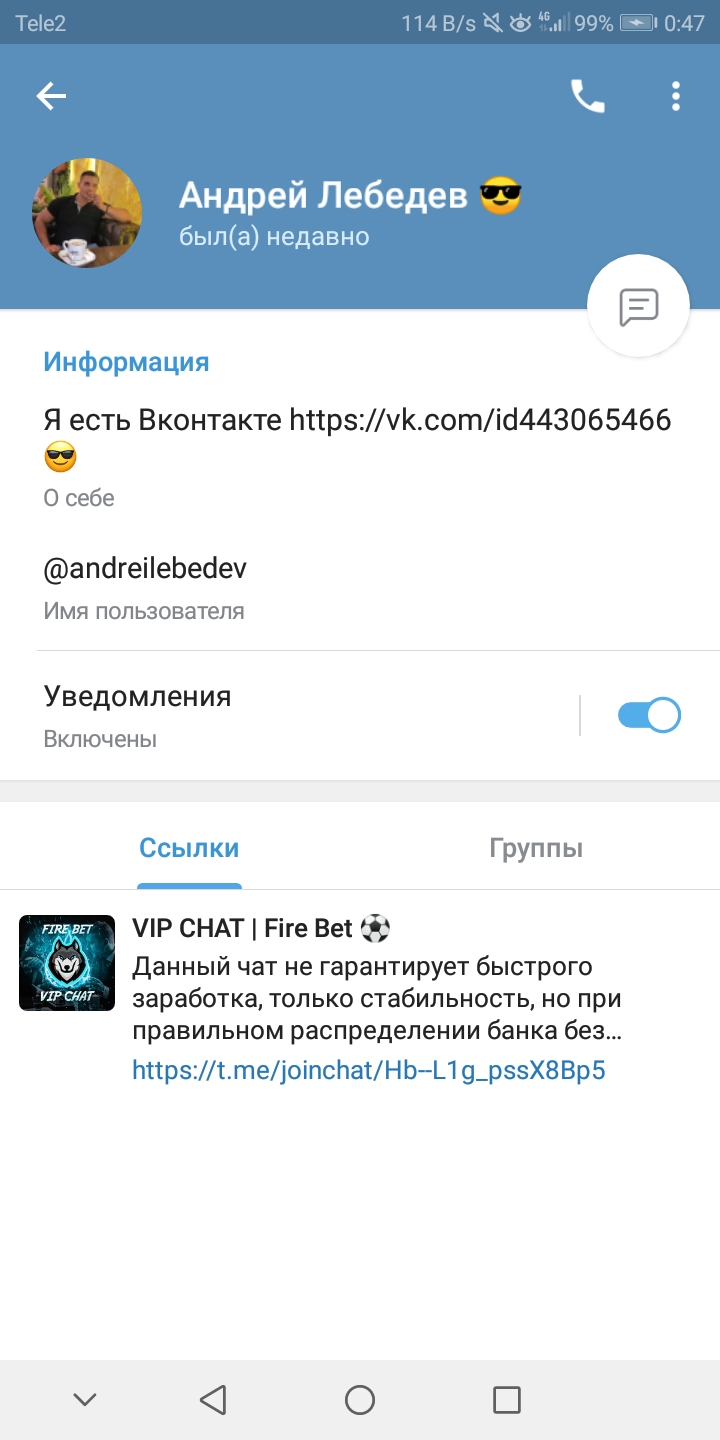Image resolution: width=720 pixels, height=1440 pixels.
Task: Tap the @andreilebedev username row
Action: [x=360, y=588]
